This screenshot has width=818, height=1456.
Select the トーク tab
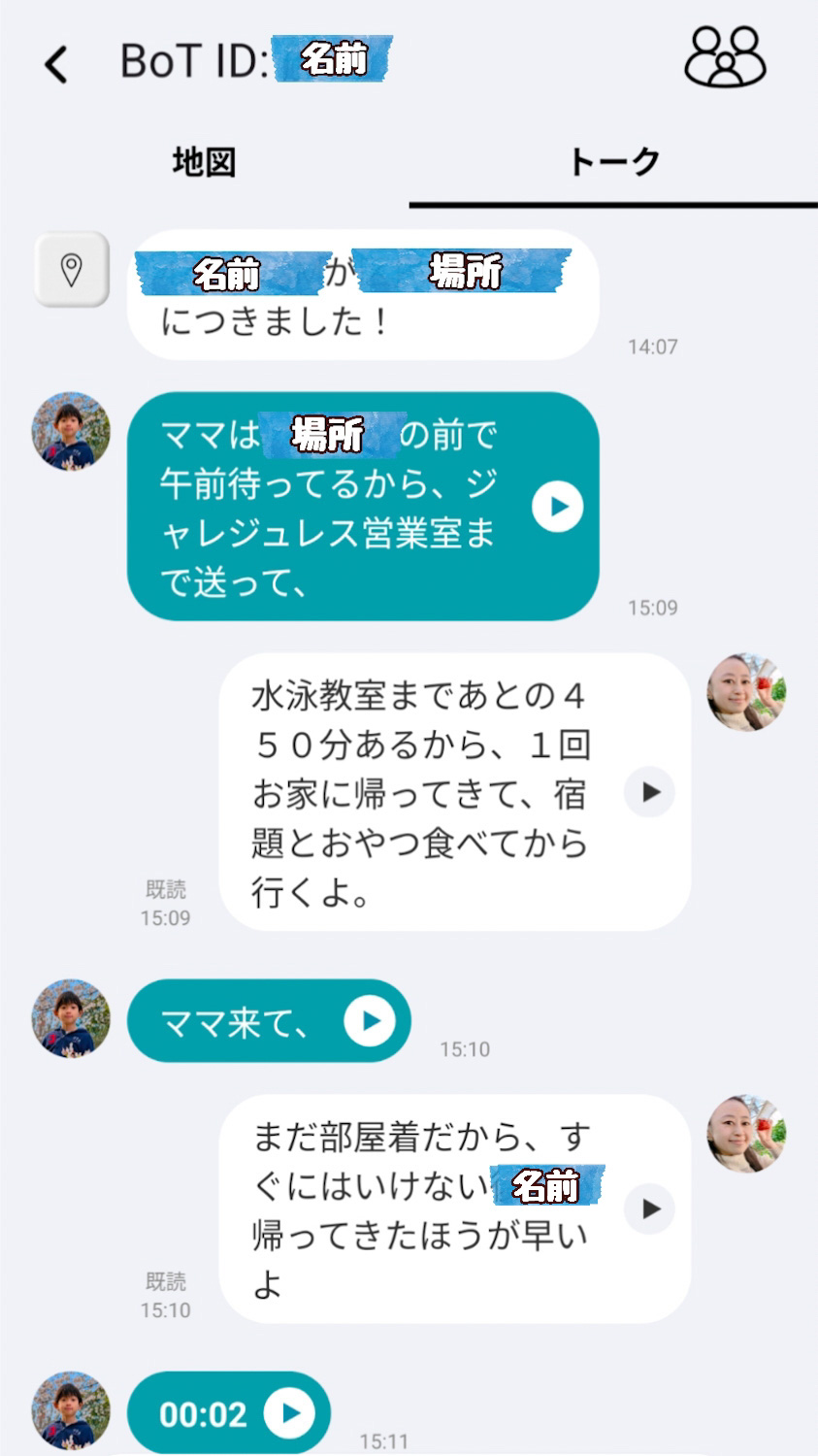613,162
